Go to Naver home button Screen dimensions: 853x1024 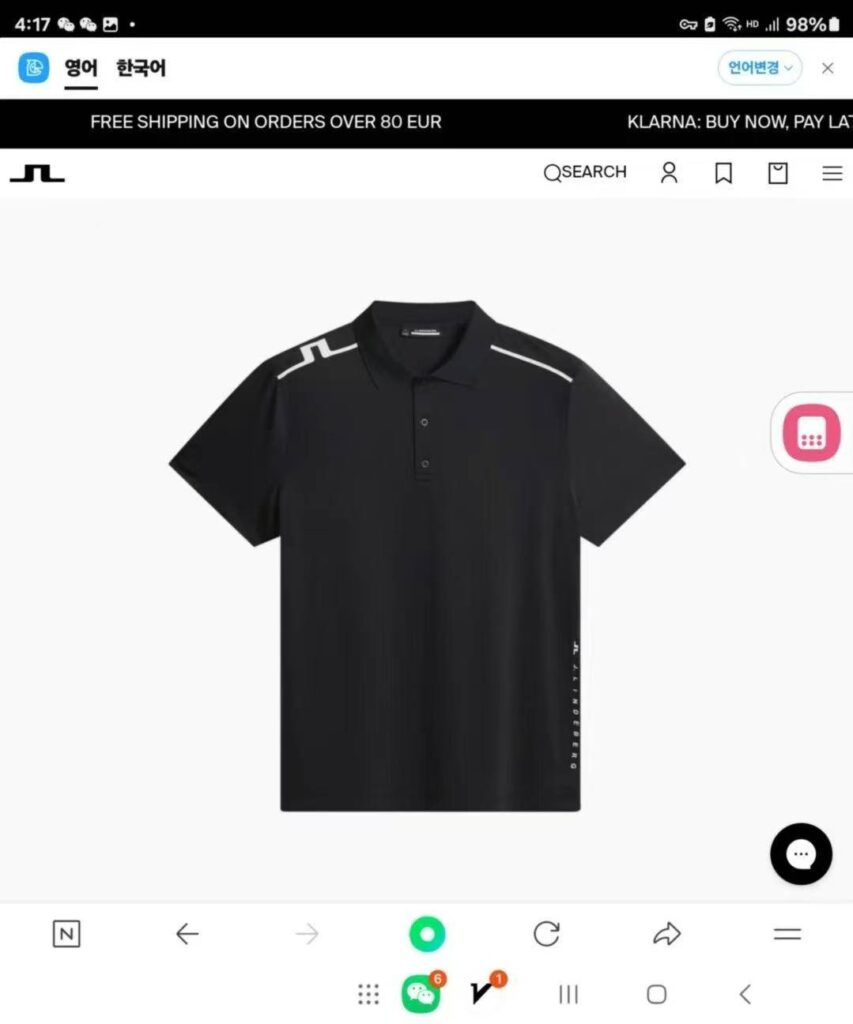[66, 934]
